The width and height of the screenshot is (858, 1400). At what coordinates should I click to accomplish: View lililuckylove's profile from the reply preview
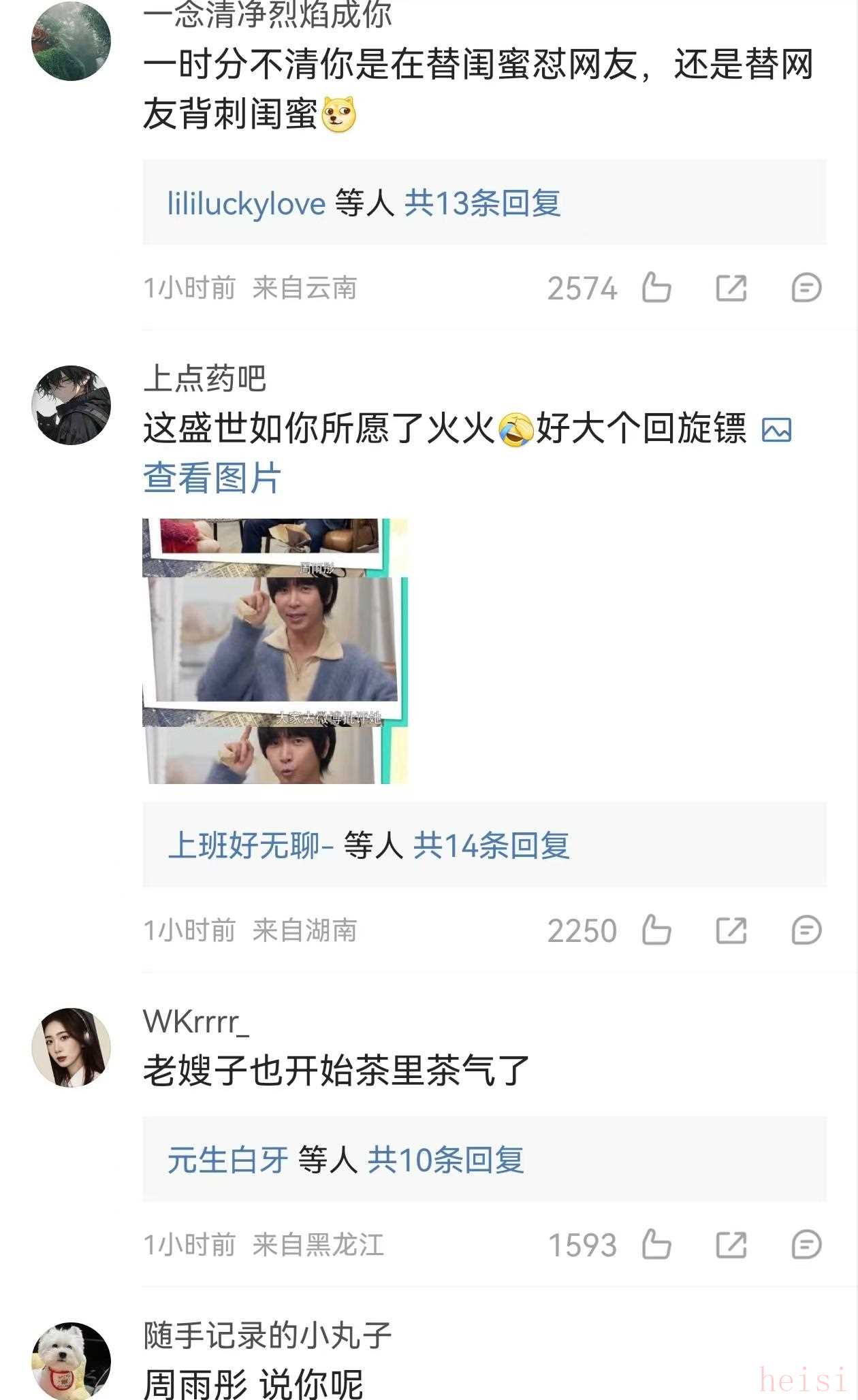[x=247, y=204]
